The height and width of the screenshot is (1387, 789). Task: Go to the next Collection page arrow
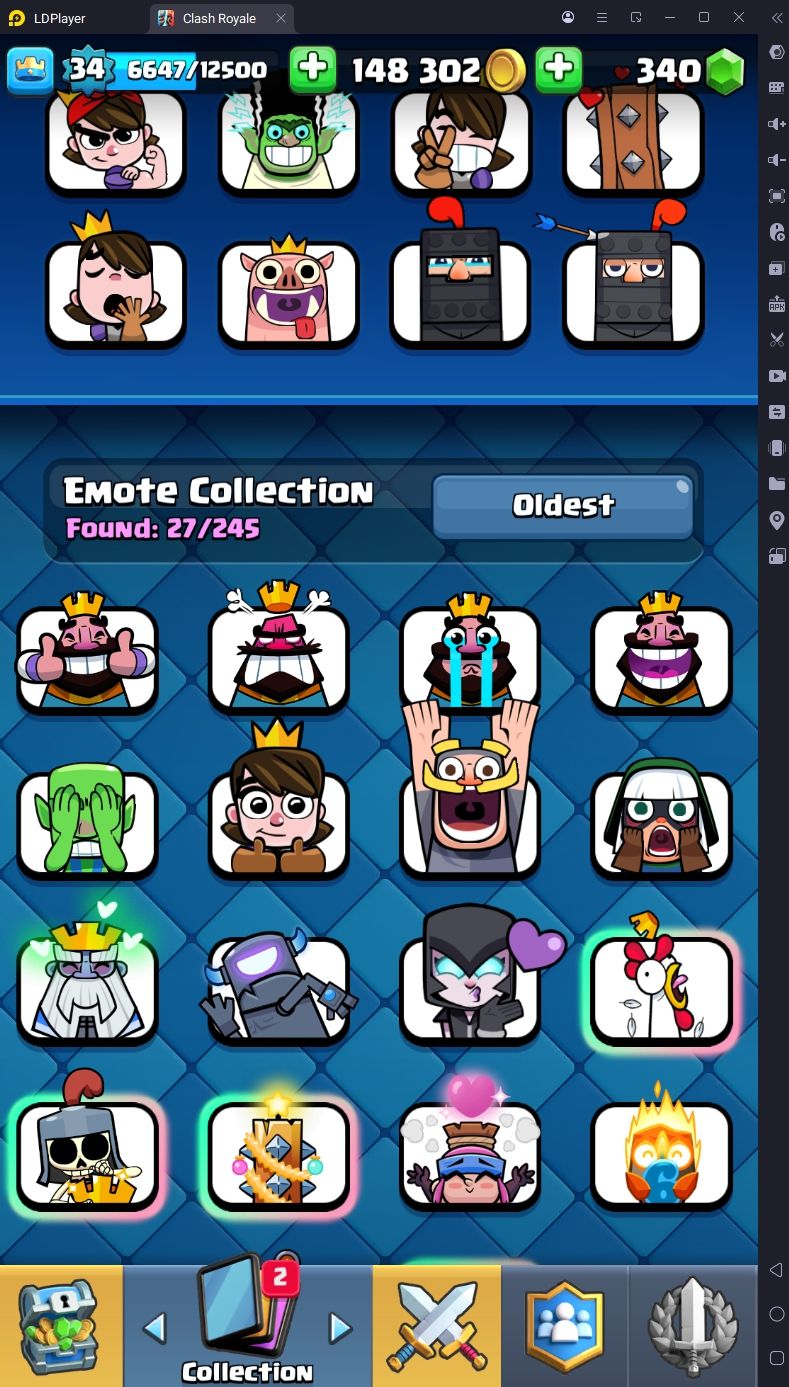[341, 1328]
